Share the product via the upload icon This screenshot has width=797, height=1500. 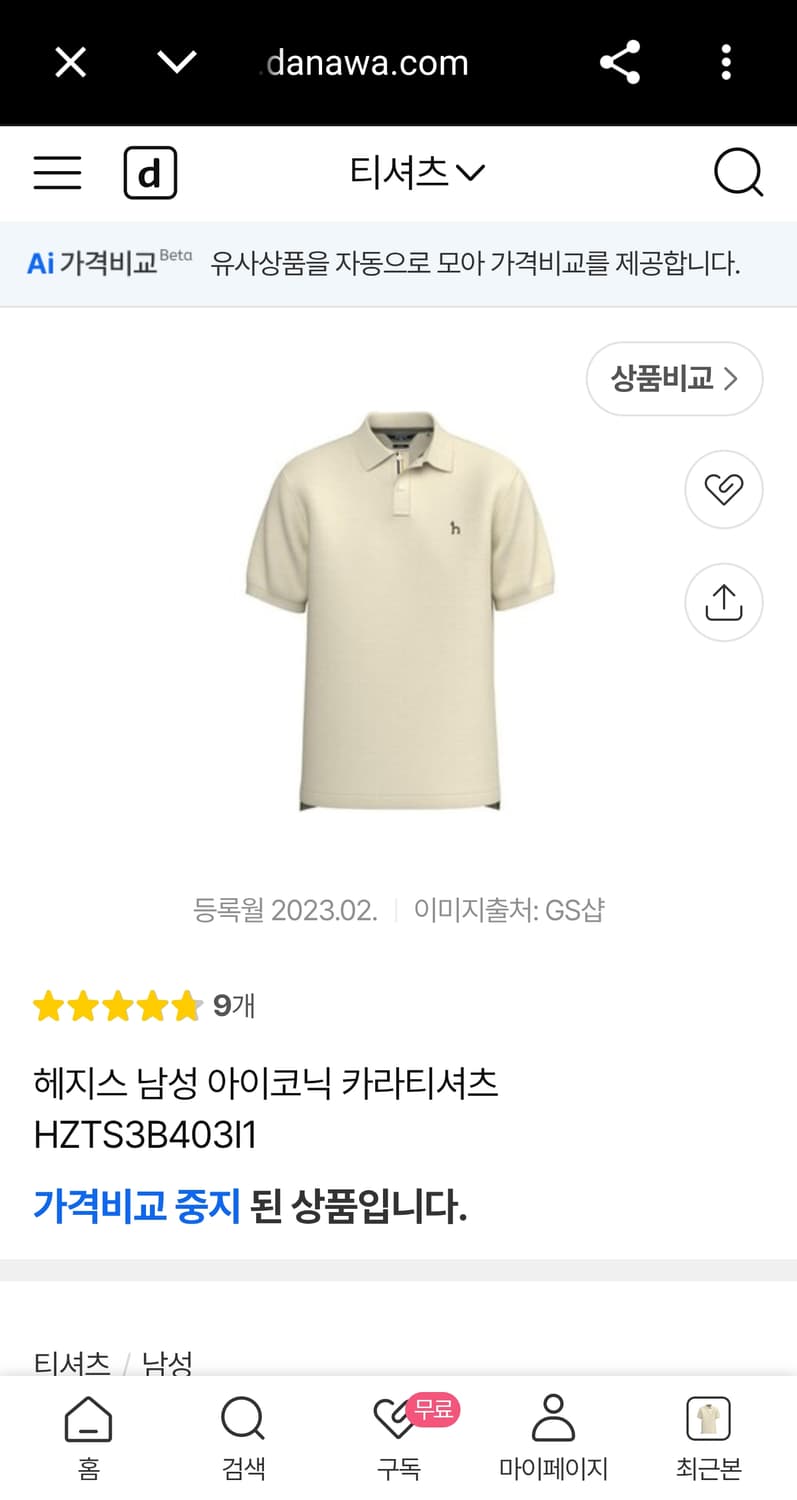(x=723, y=602)
